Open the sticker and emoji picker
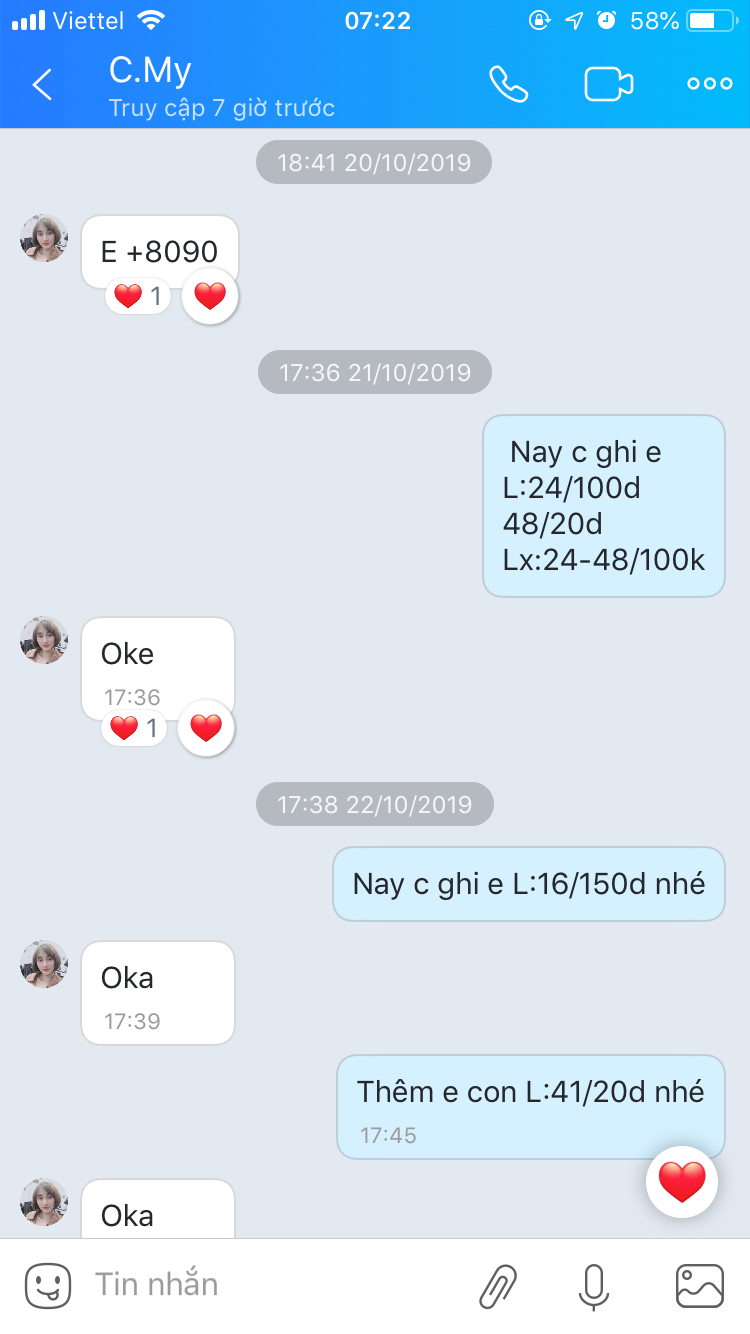750x1334 pixels. 48,1285
